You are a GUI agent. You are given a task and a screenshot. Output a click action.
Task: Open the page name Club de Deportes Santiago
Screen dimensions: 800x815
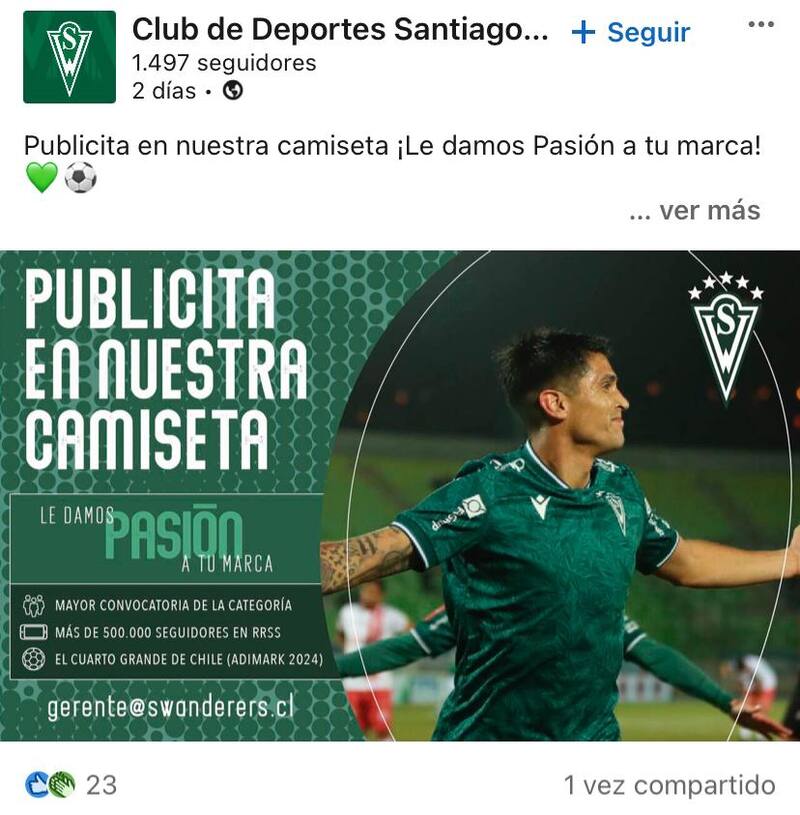point(341,32)
